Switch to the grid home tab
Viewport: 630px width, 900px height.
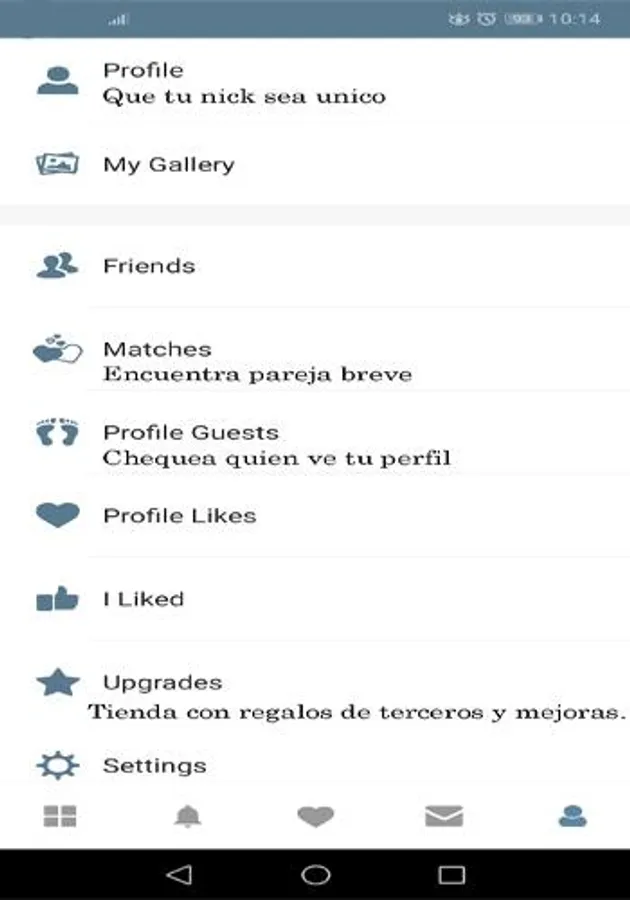60,817
